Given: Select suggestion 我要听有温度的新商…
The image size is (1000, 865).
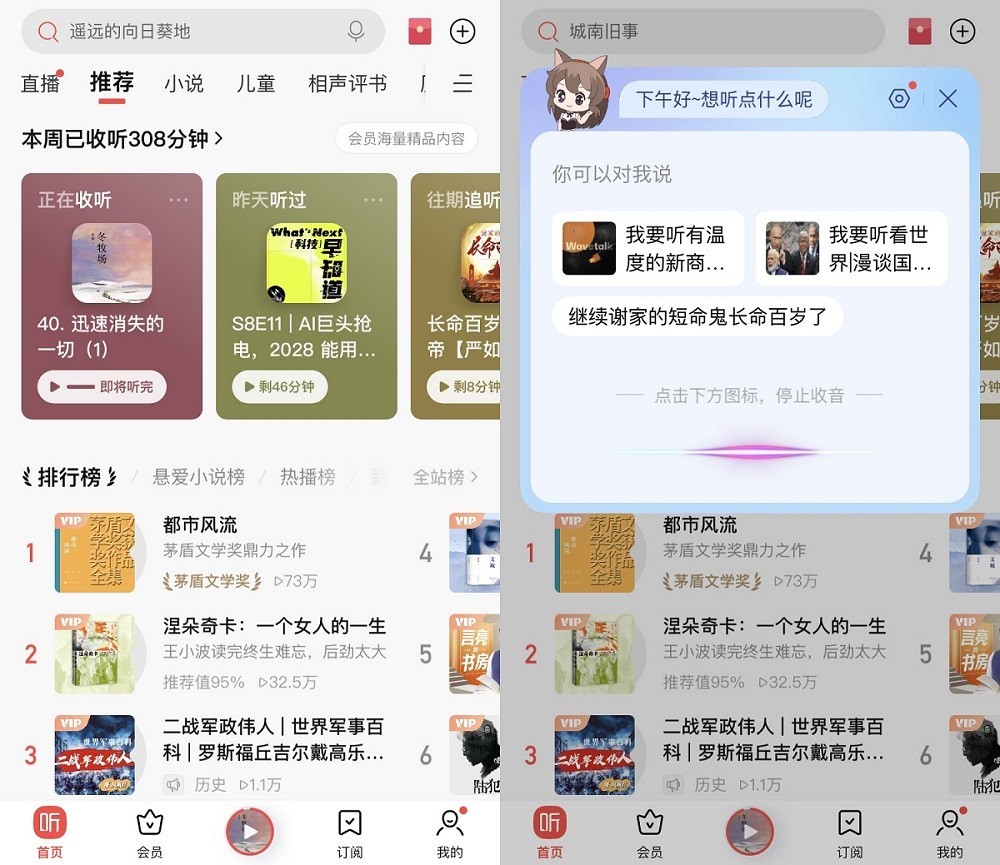Looking at the screenshot, I should [649, 249].
